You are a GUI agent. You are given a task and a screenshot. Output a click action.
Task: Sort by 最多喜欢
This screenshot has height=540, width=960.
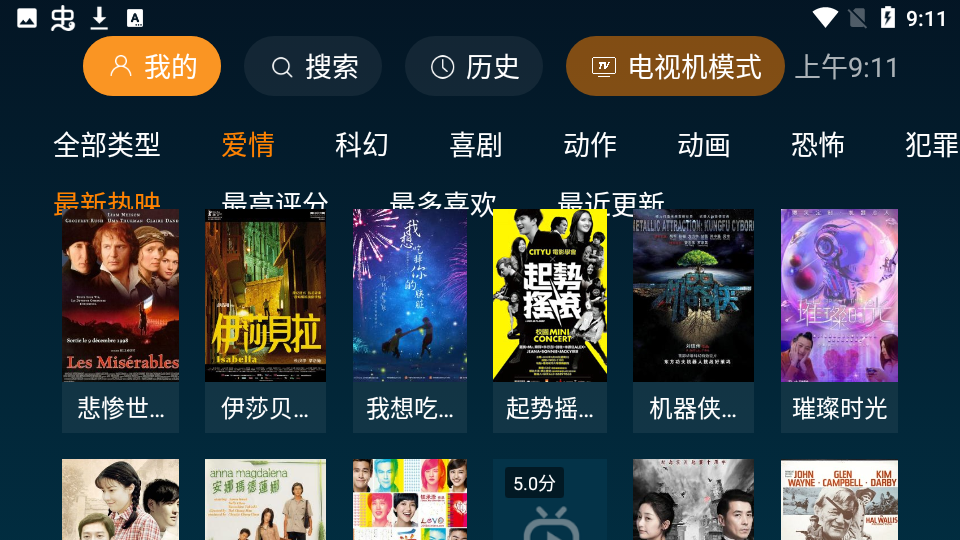[443, 201]
